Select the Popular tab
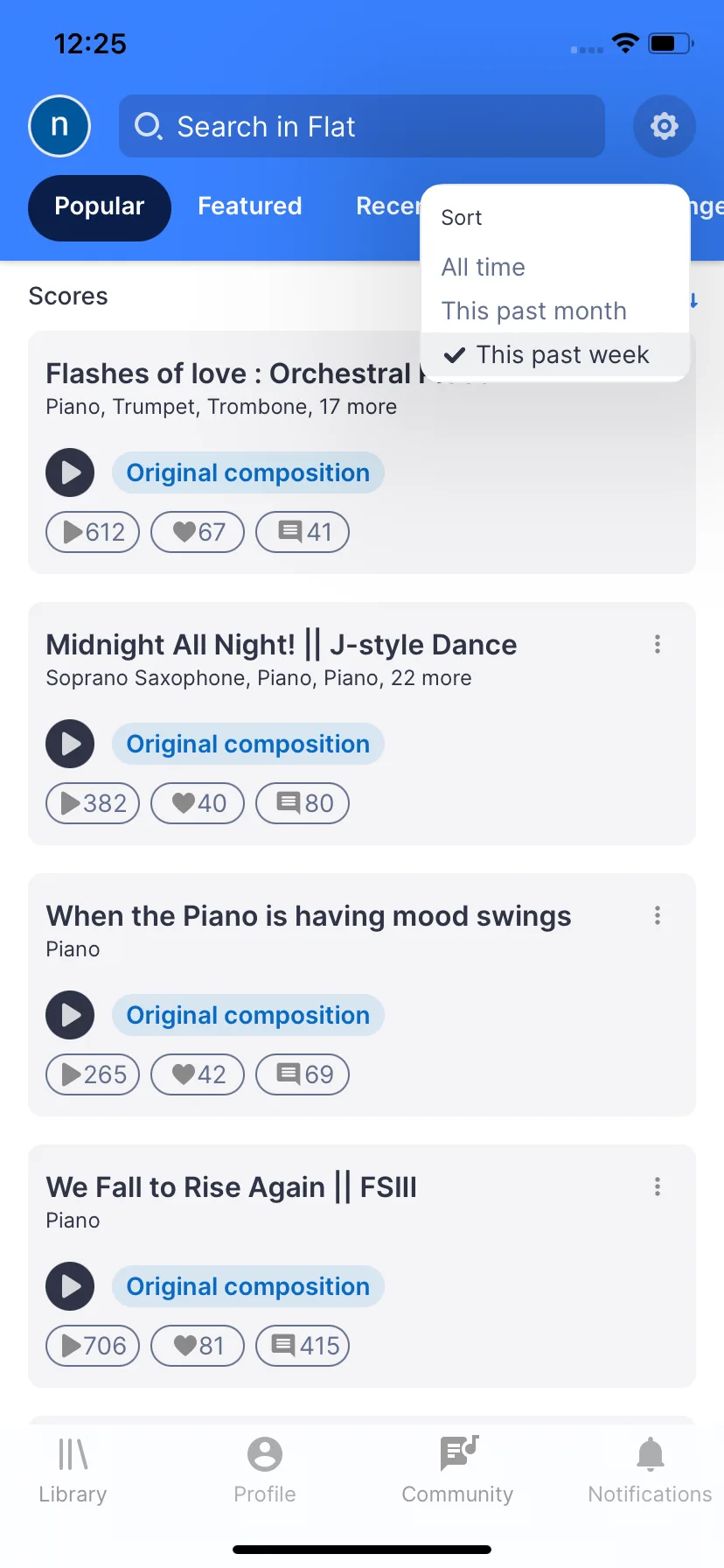 coord(100,207)
